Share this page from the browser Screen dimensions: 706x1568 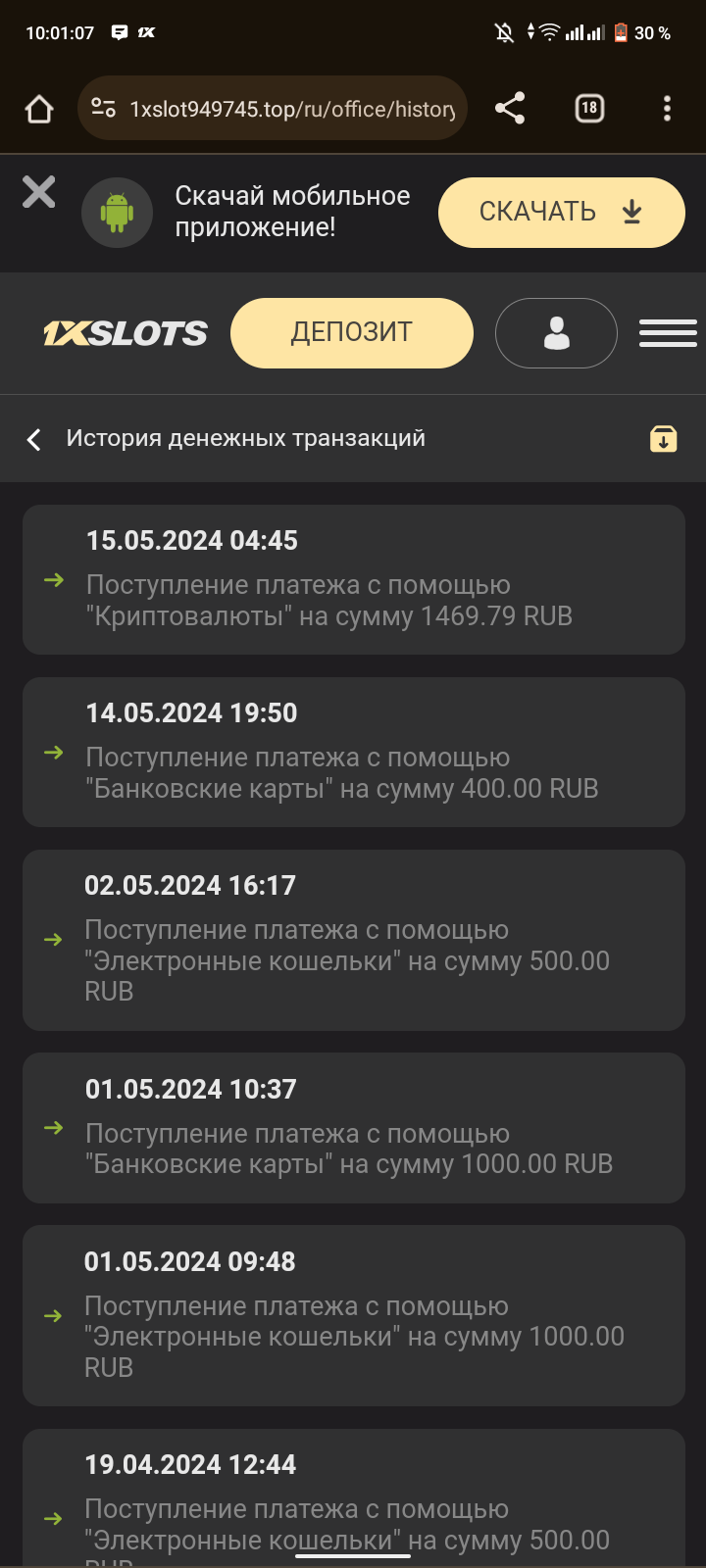[x=510, y=109]
